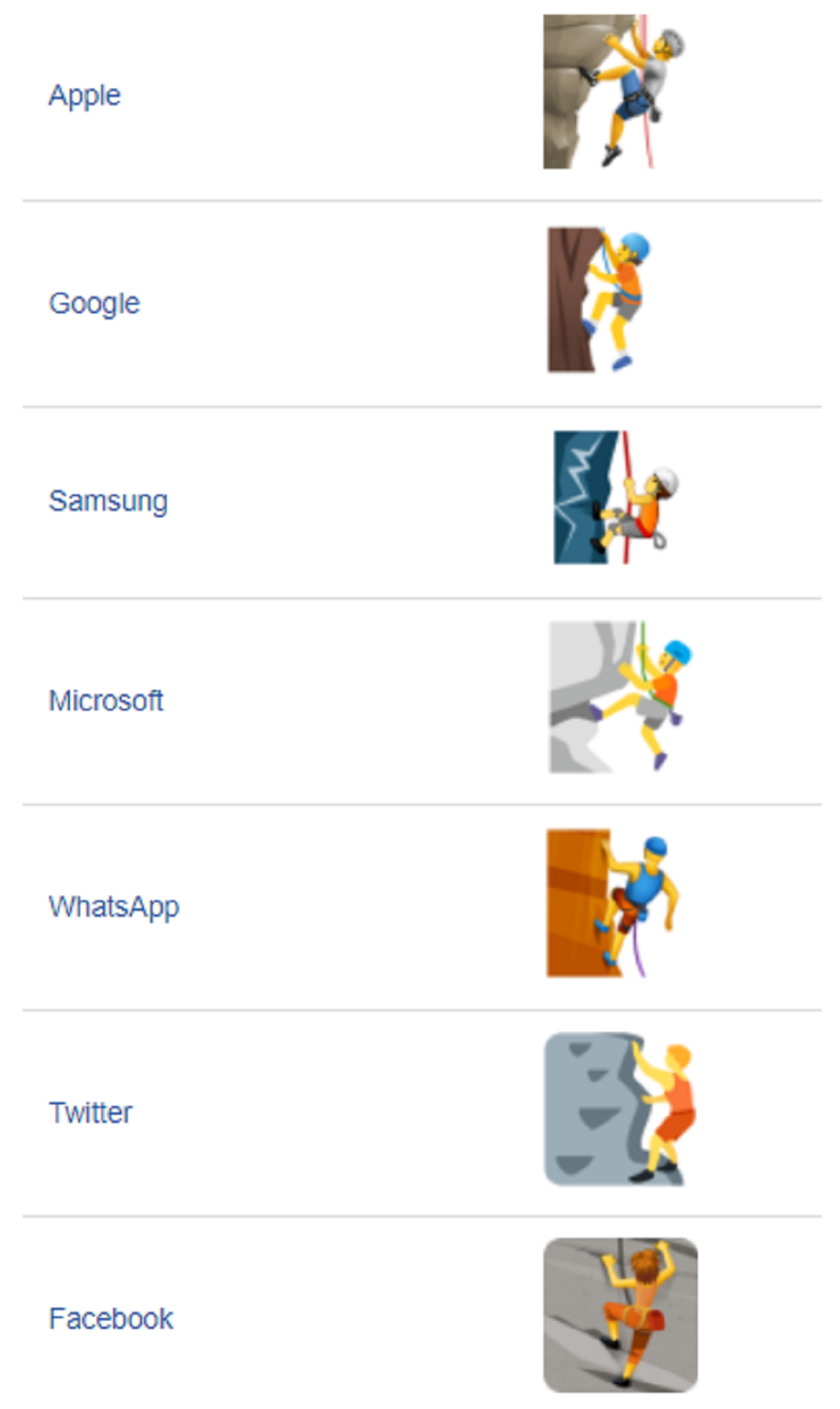Viewport: 840px width, 1409px height.
Task: View Apple's climbing emoji image
Action: (x=612, y=92)
